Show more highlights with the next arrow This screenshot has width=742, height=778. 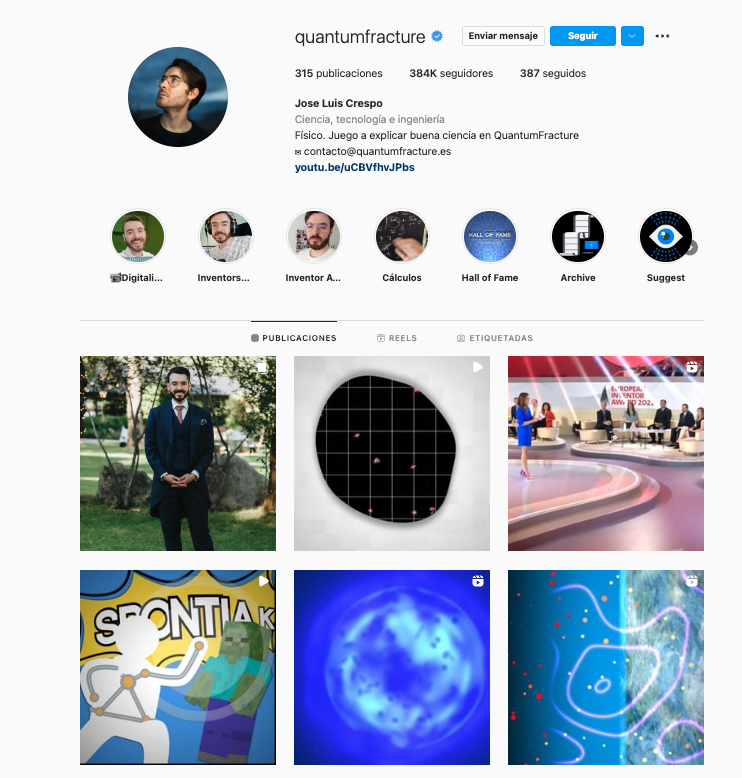(x=691, y=248)
